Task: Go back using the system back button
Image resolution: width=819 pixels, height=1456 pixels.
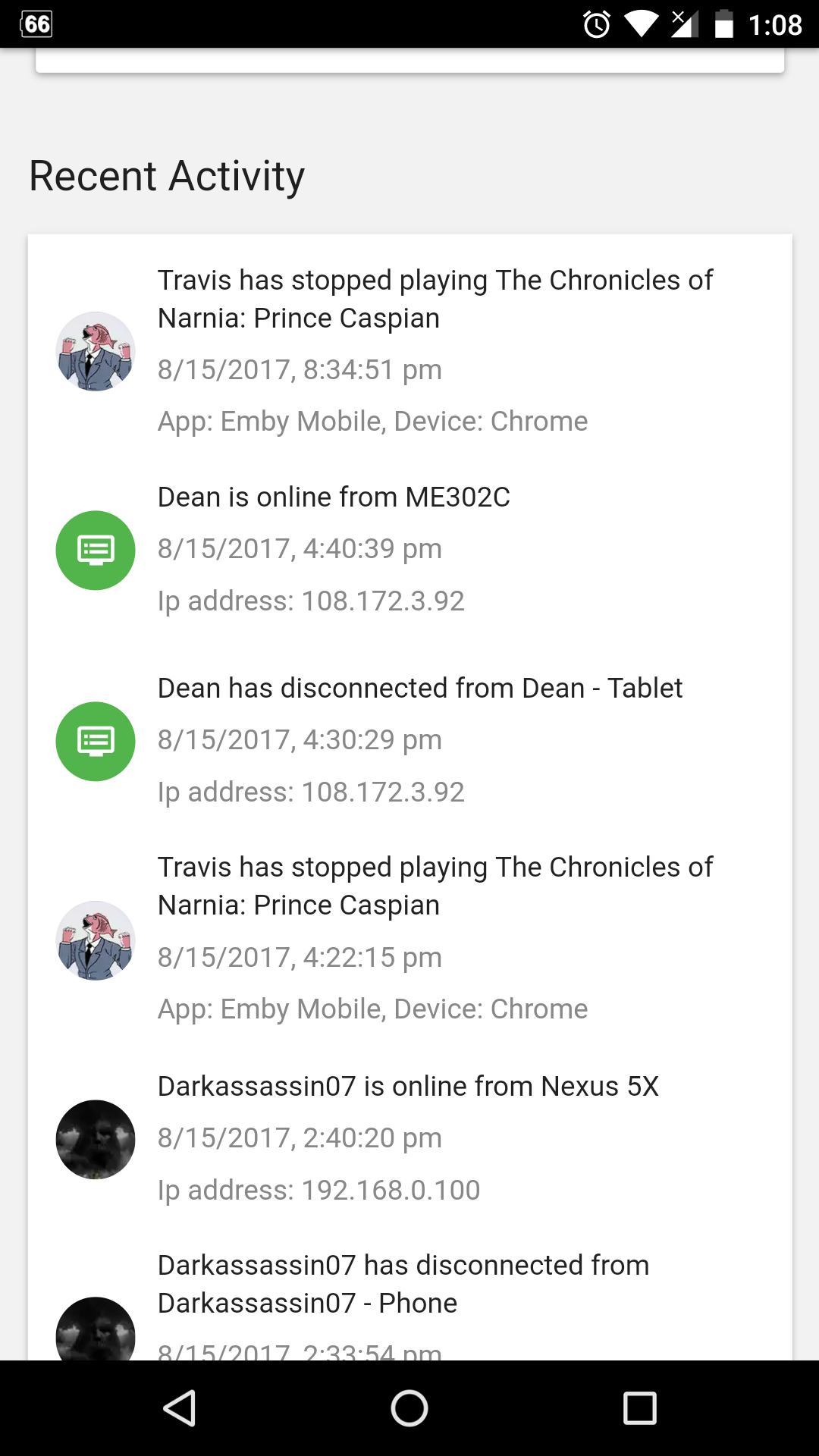Action: (180, 1408)
